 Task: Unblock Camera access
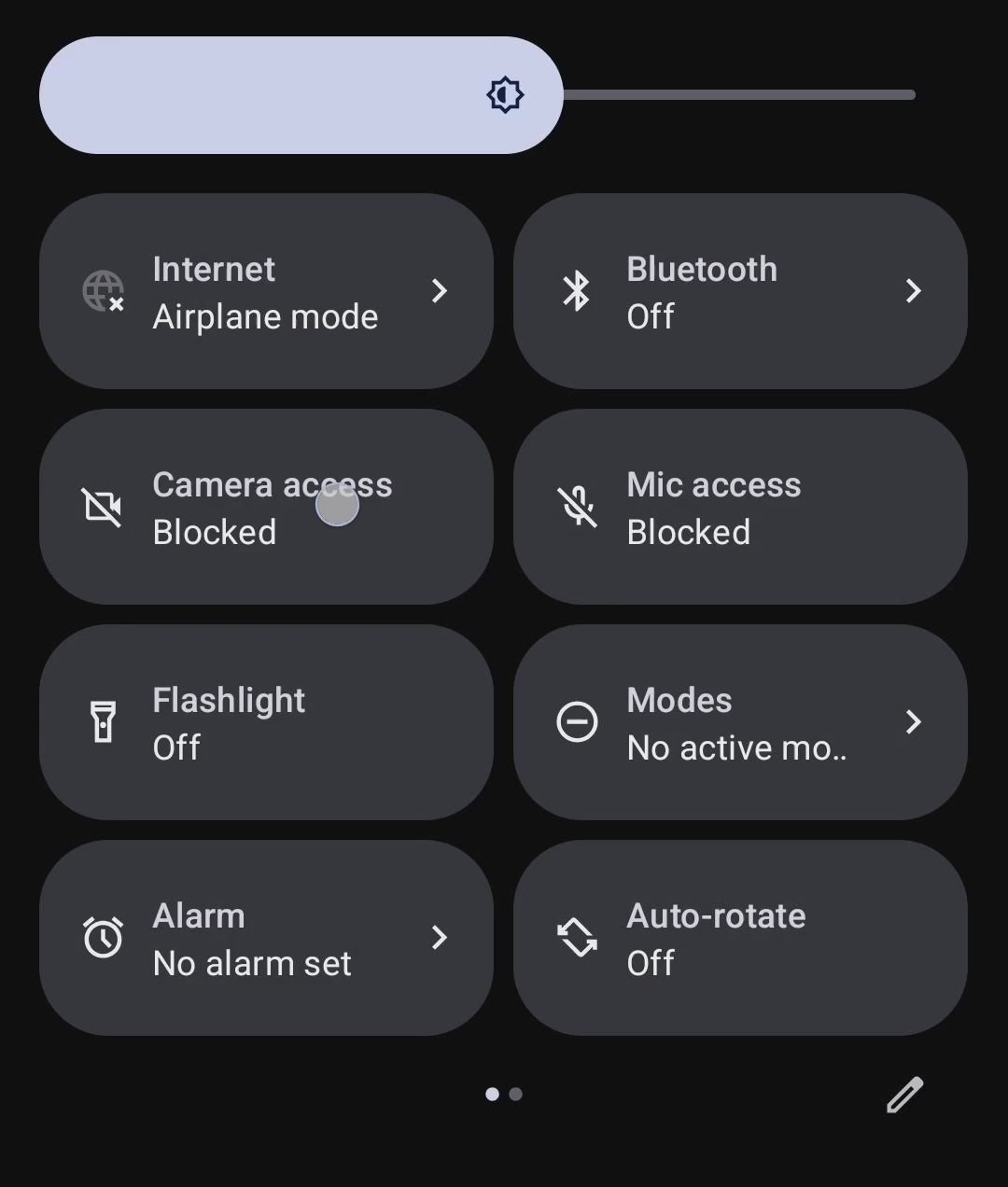click(266, 507)
